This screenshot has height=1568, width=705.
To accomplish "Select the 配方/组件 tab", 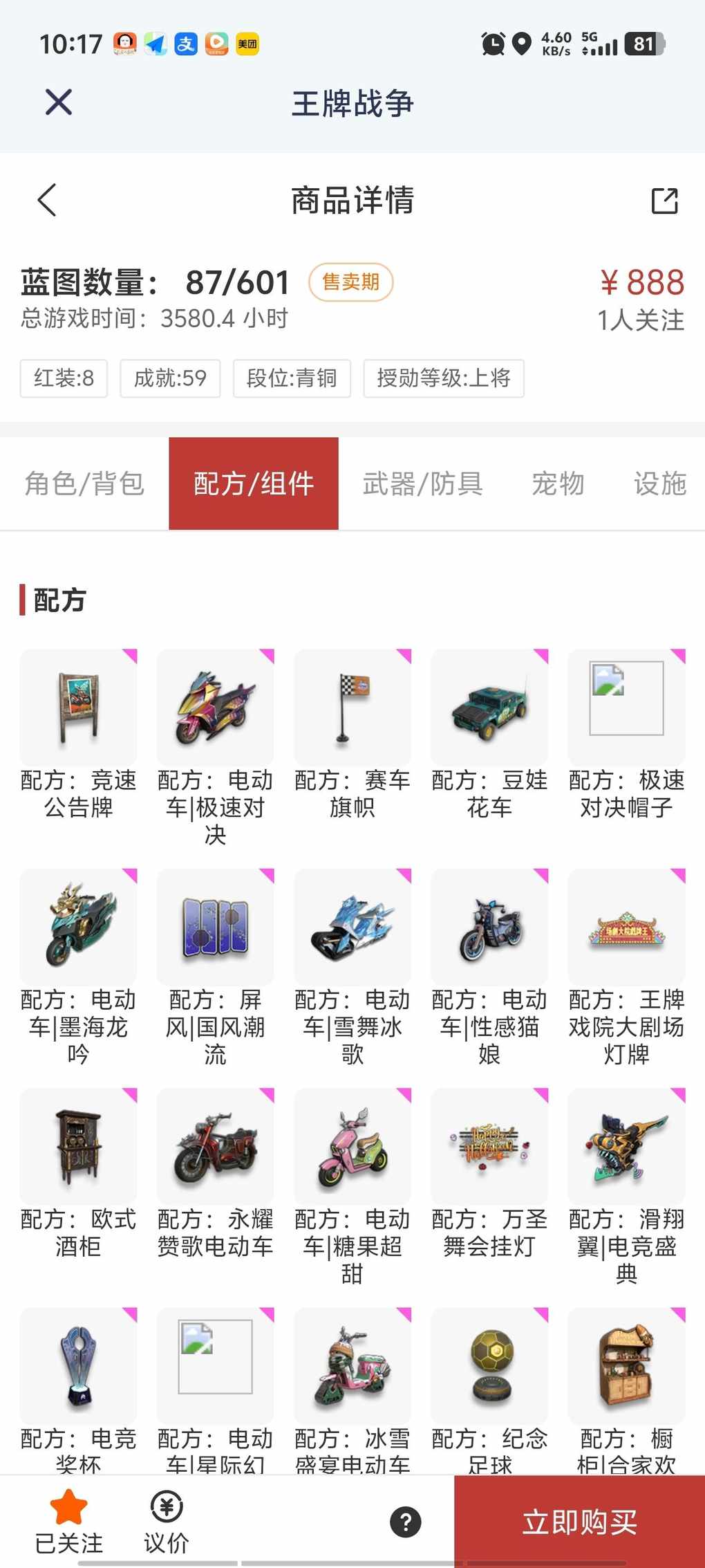I will [254, 483].
